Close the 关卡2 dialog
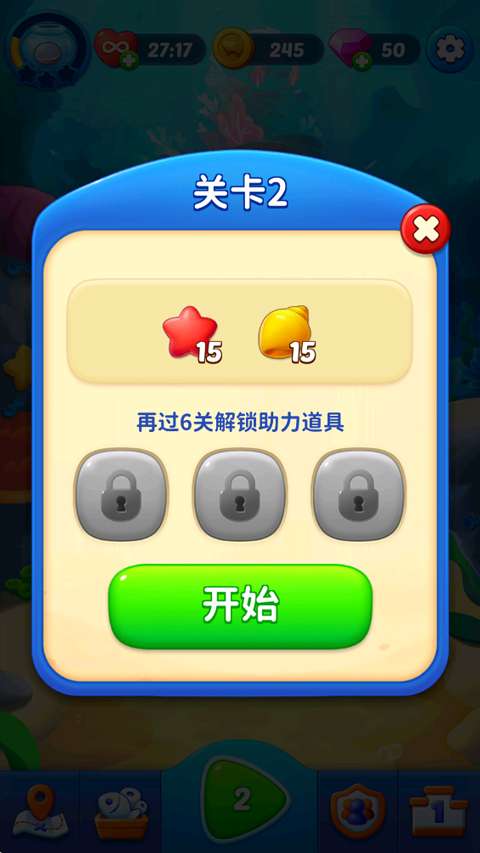The image size is (480, 853). 426,230
